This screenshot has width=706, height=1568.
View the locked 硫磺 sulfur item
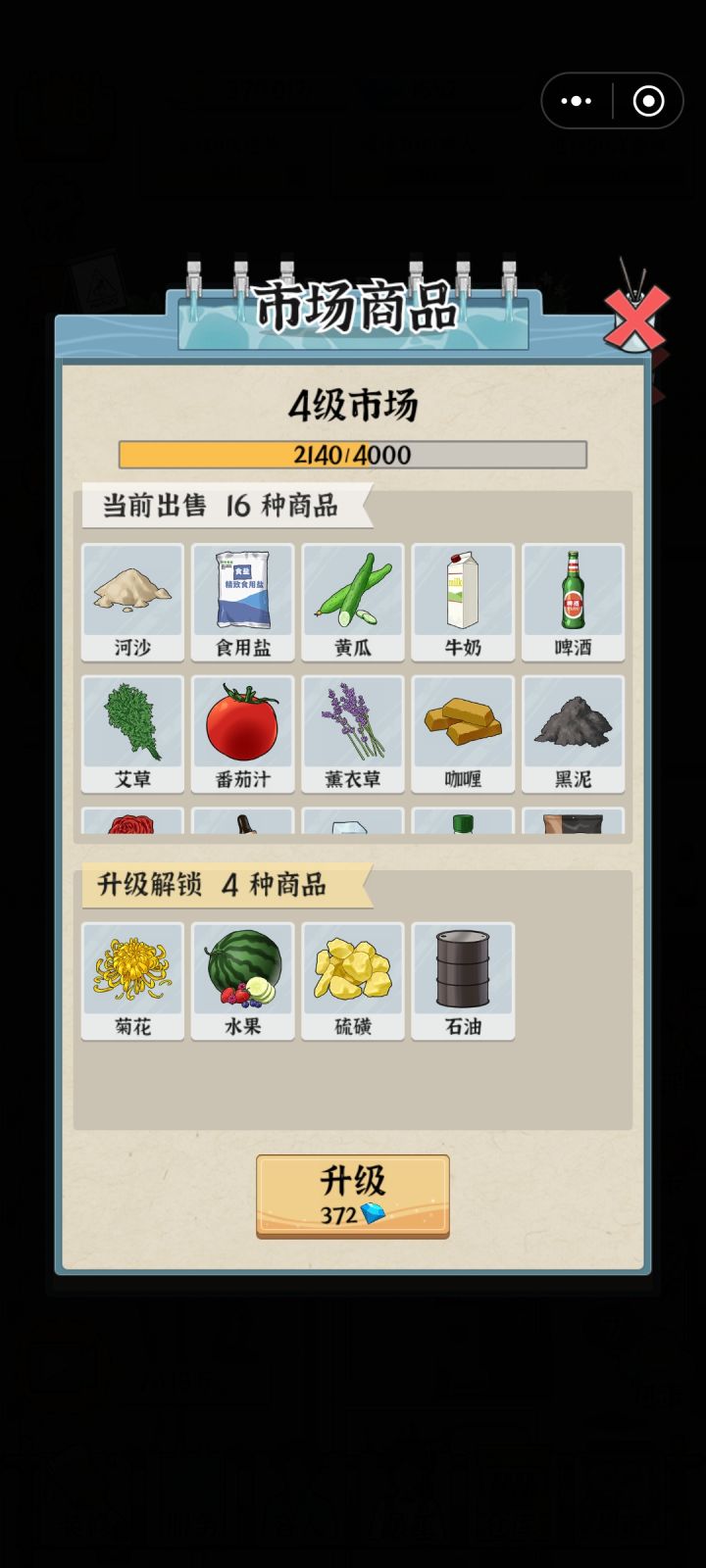352,981
